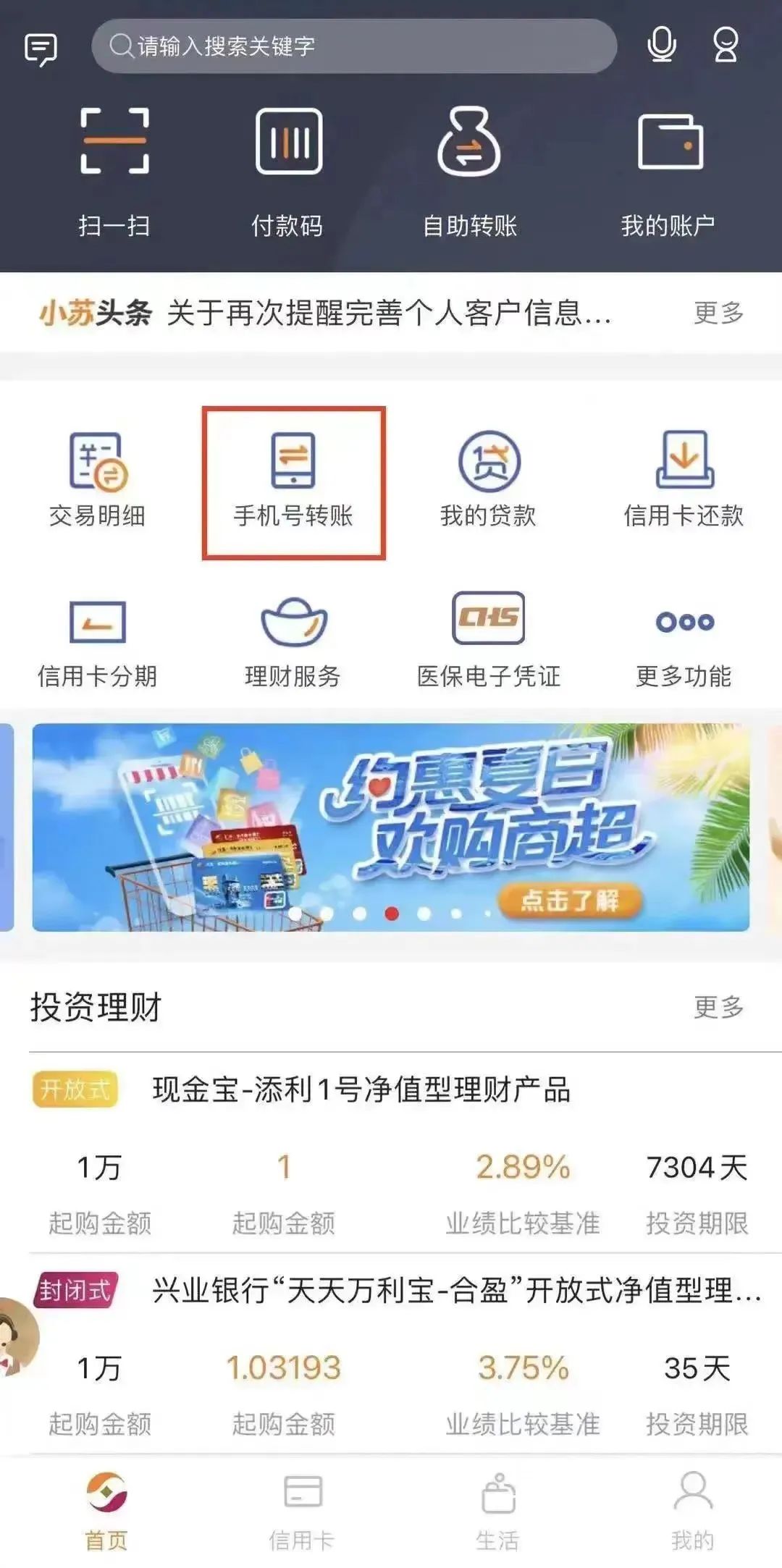View more 小苏头条 news
Image resolution: width=782 pixels, height=1568 pixels.
718,313
